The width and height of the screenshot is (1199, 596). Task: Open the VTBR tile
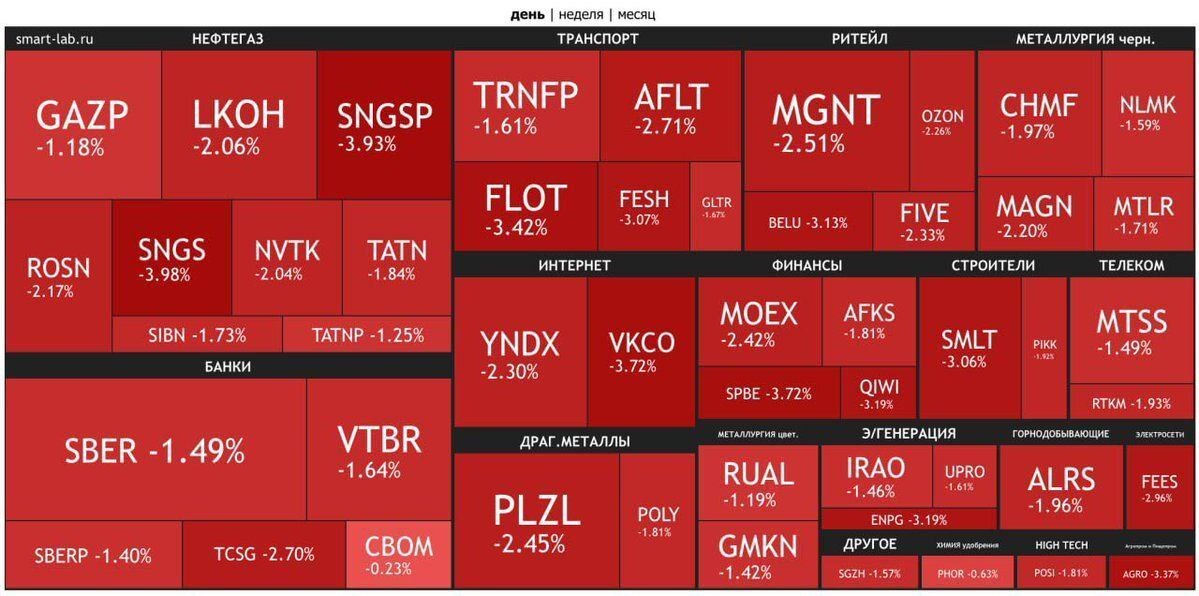[x=379, y=450]
